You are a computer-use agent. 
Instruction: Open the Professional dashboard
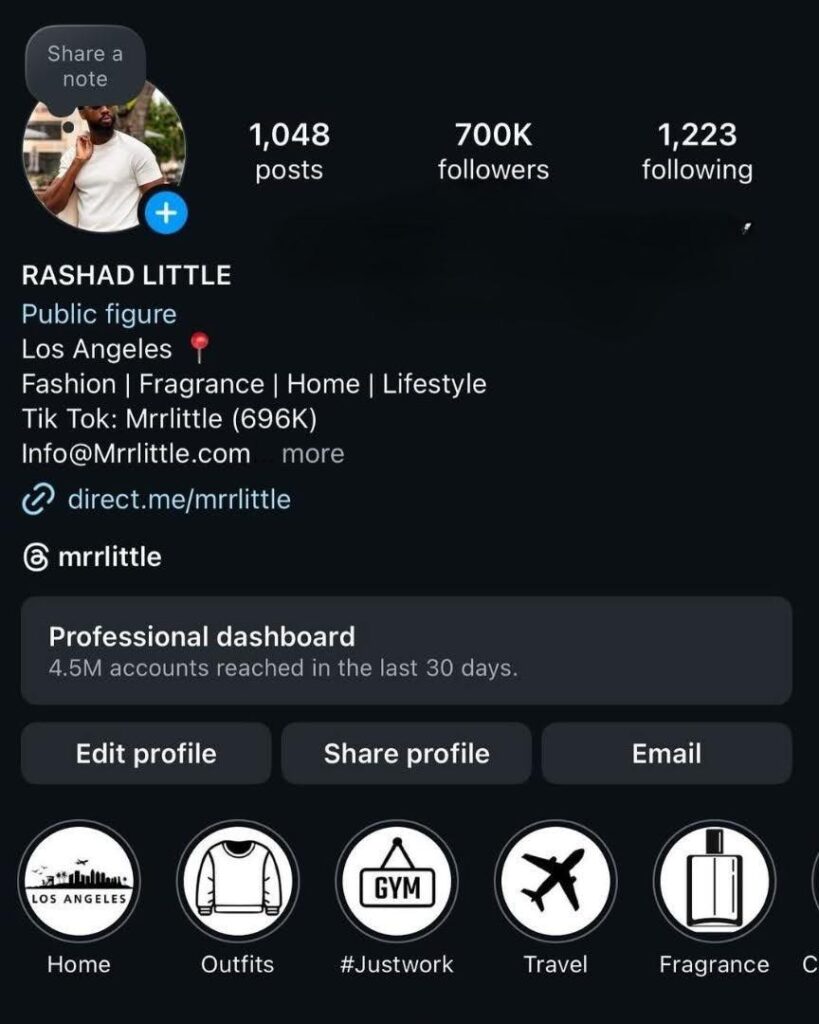click(x=406, y=651)
